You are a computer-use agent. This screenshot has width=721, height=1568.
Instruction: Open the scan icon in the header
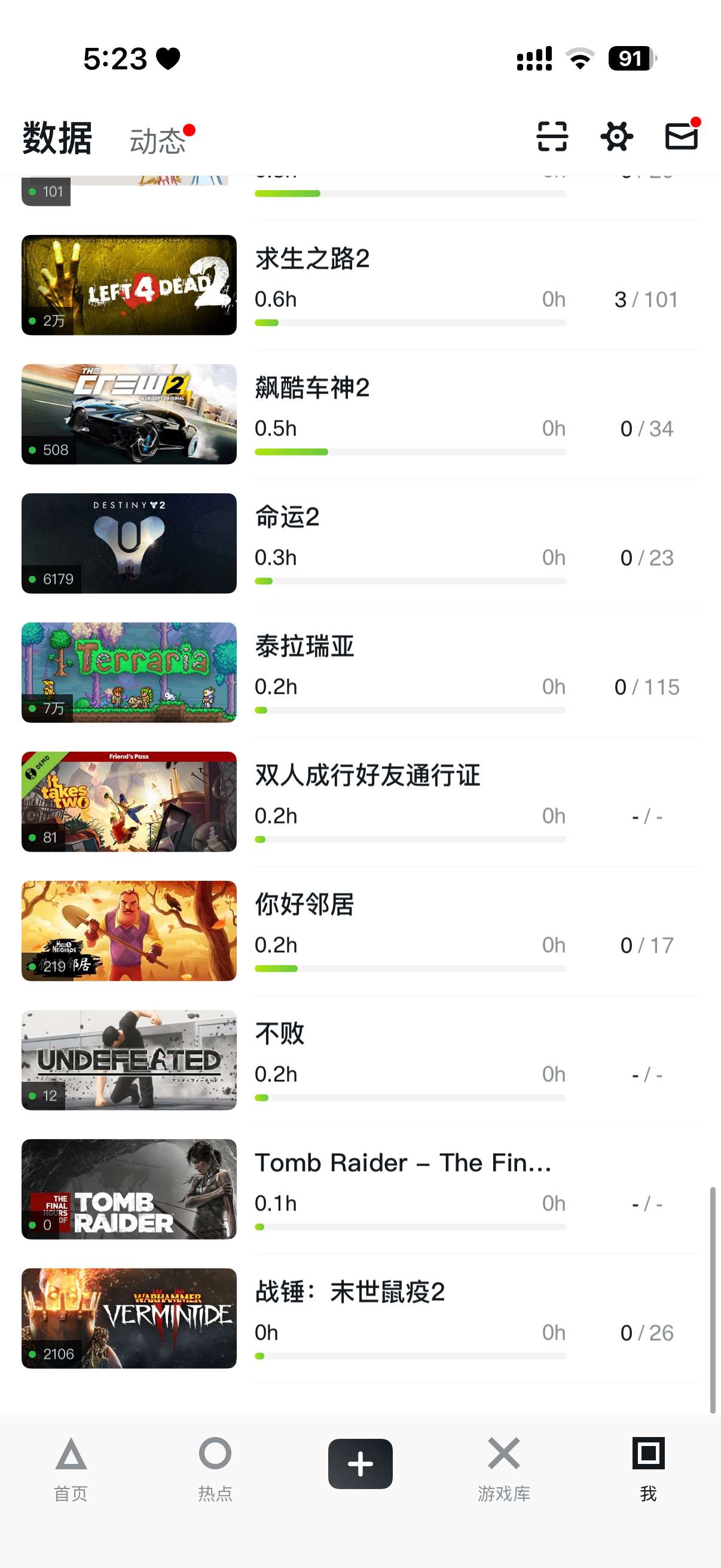coord(552,136)
